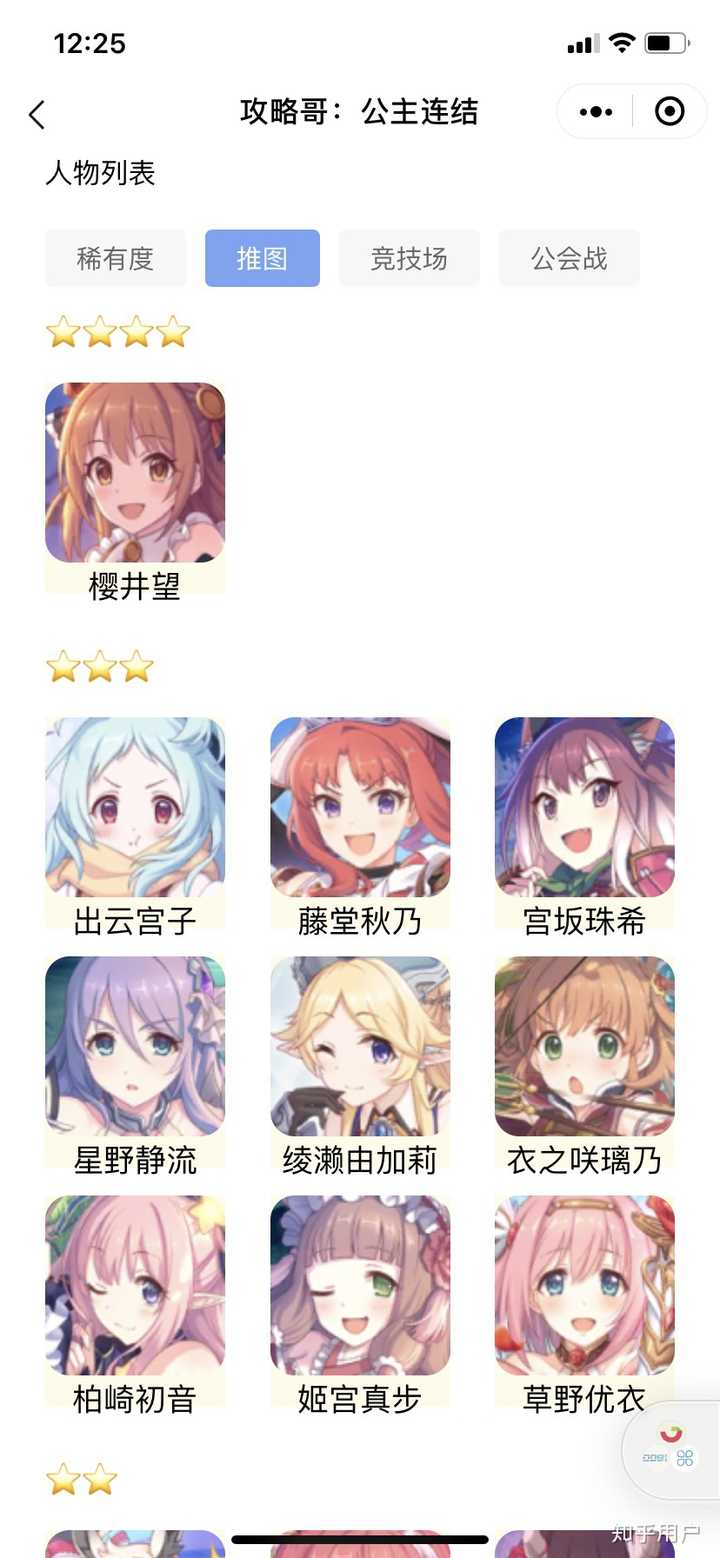Tap the four-star rating header
Image resolution: width=720 pixels, height=1558 pixels.
117,332
